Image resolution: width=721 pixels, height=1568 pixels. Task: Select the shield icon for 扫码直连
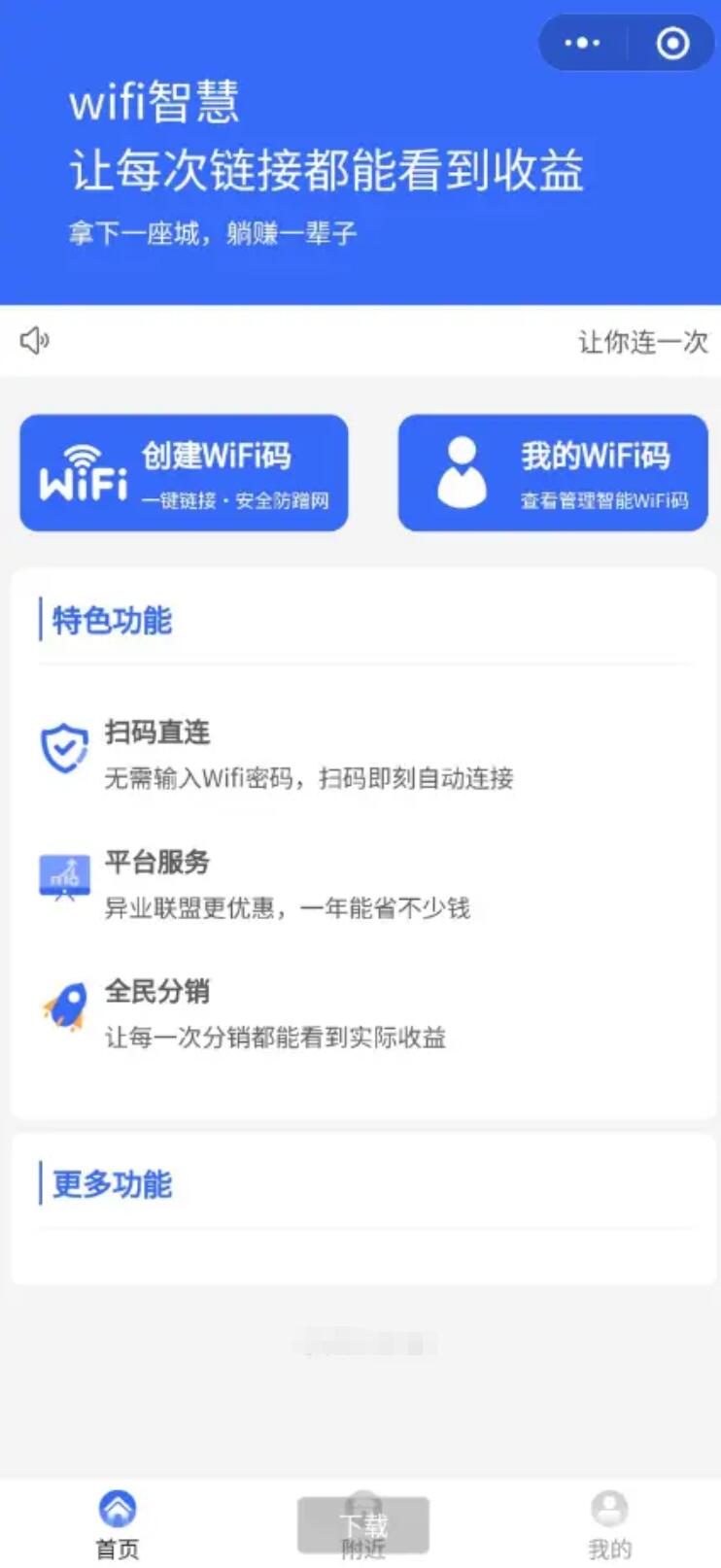tap(63, 749)
